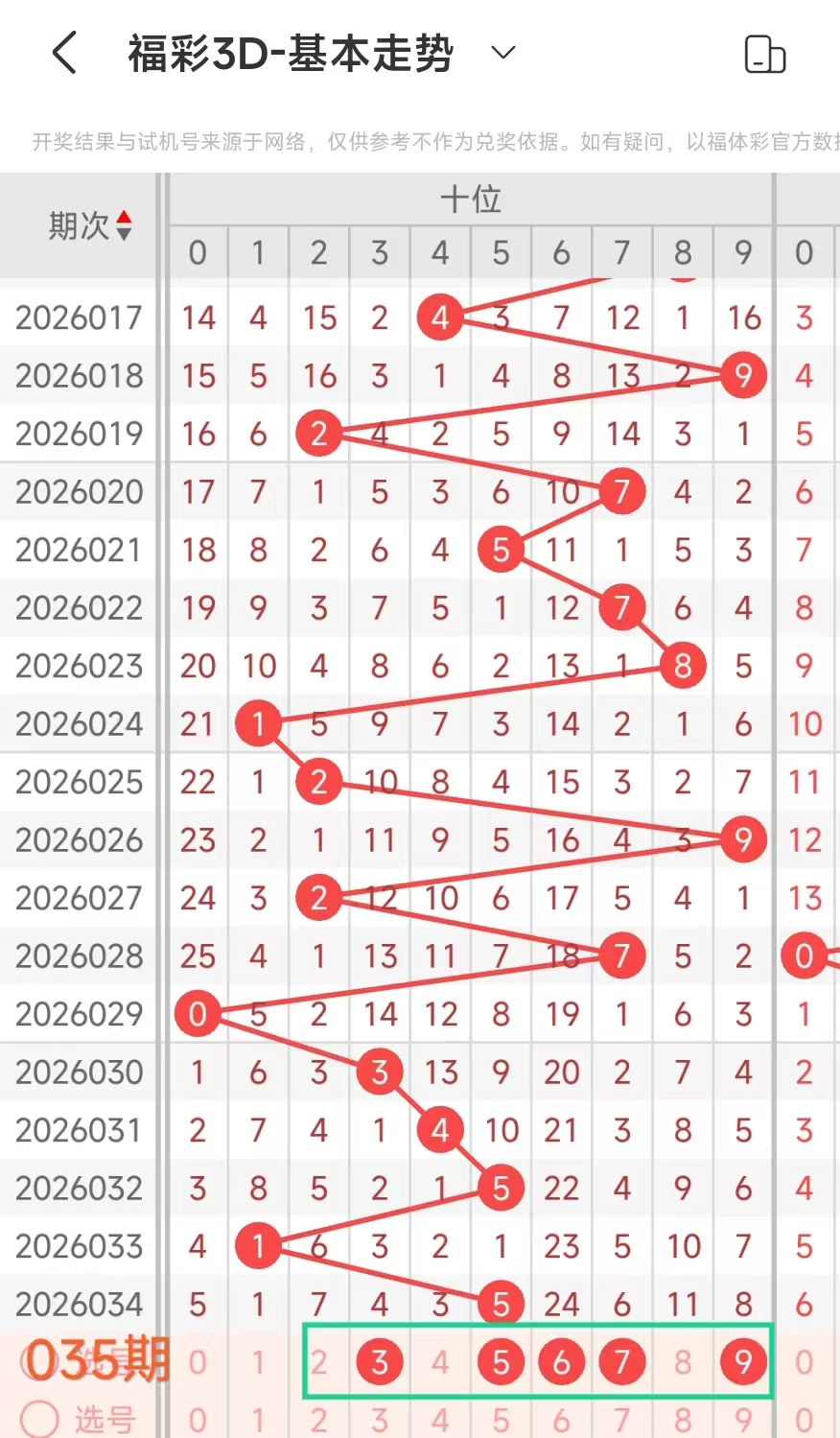Deselect tens-digit number 3 in the first 选号 row

[x=380, y=1361]
